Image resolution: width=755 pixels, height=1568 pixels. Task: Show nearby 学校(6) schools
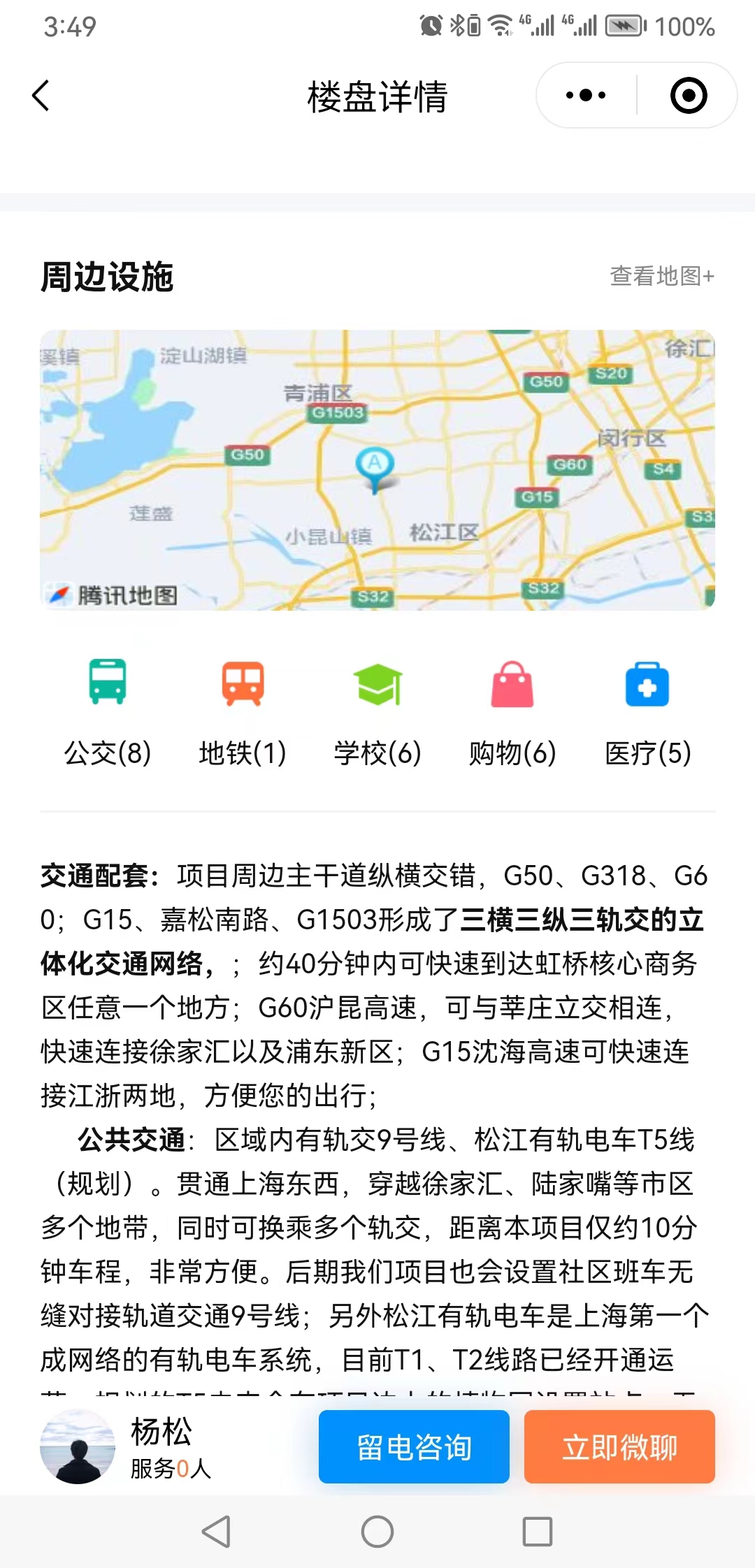[x=377, y=713]
